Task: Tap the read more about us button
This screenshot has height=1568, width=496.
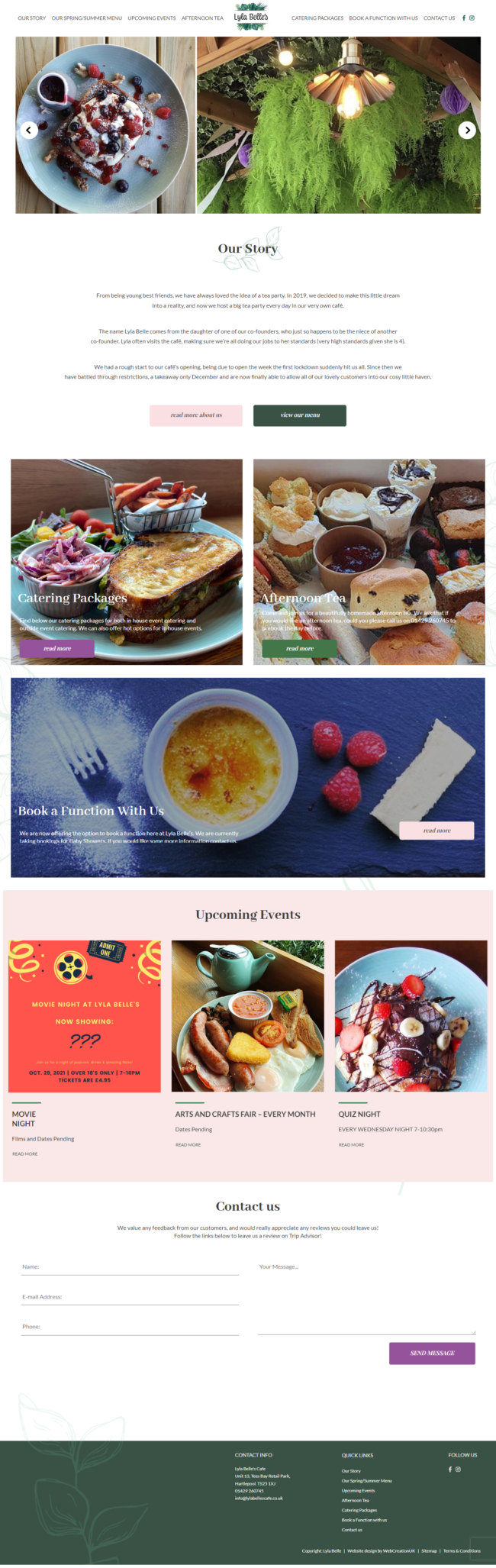Action: (x=196, y=415)
